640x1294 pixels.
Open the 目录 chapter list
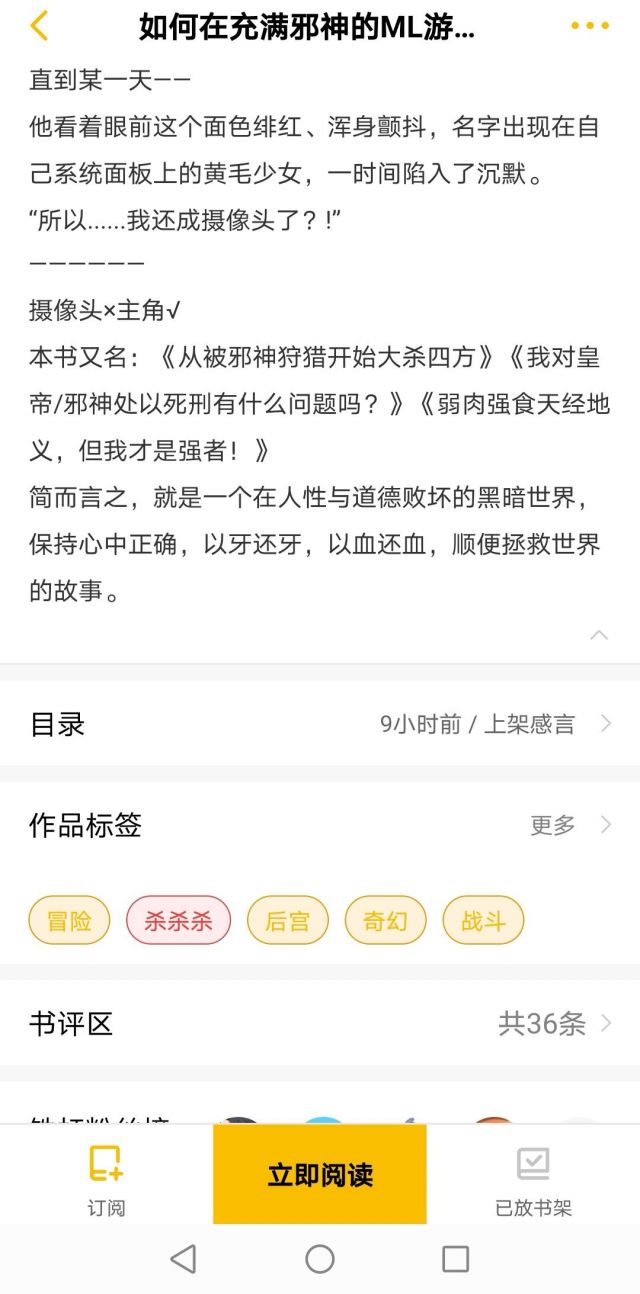point(320,724)
